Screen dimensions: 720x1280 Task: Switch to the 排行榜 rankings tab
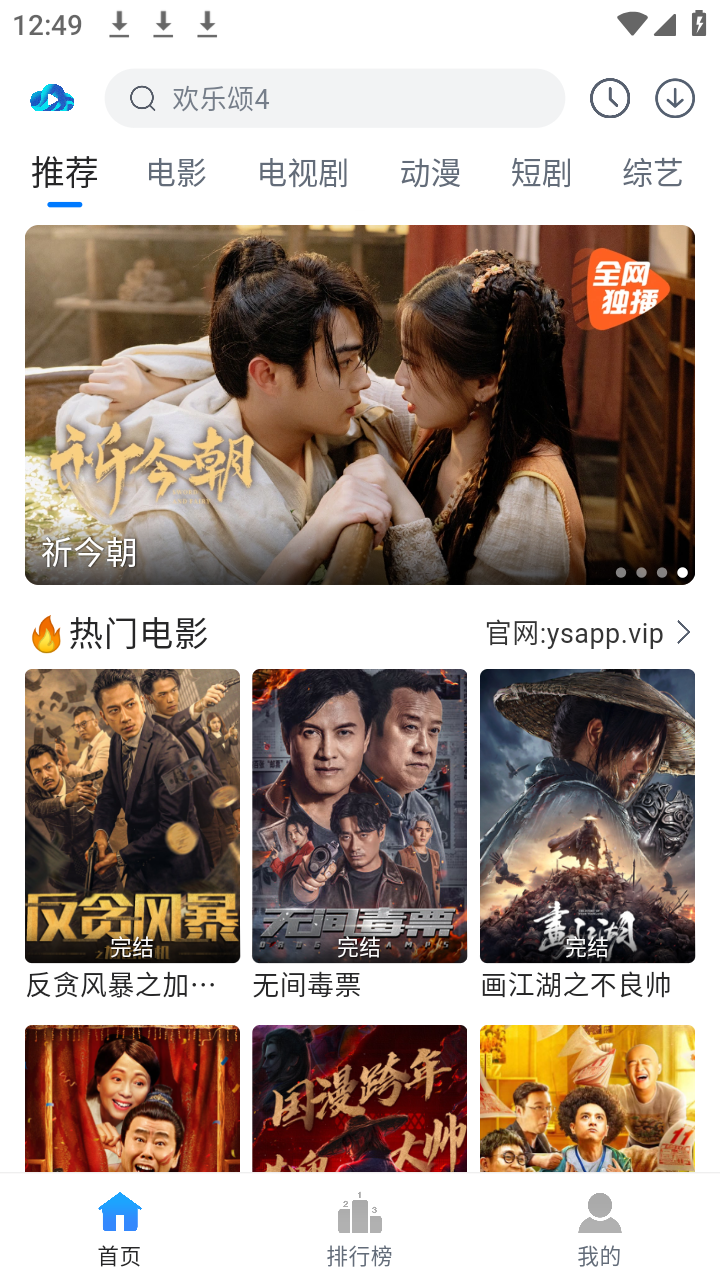point(360,1228)
